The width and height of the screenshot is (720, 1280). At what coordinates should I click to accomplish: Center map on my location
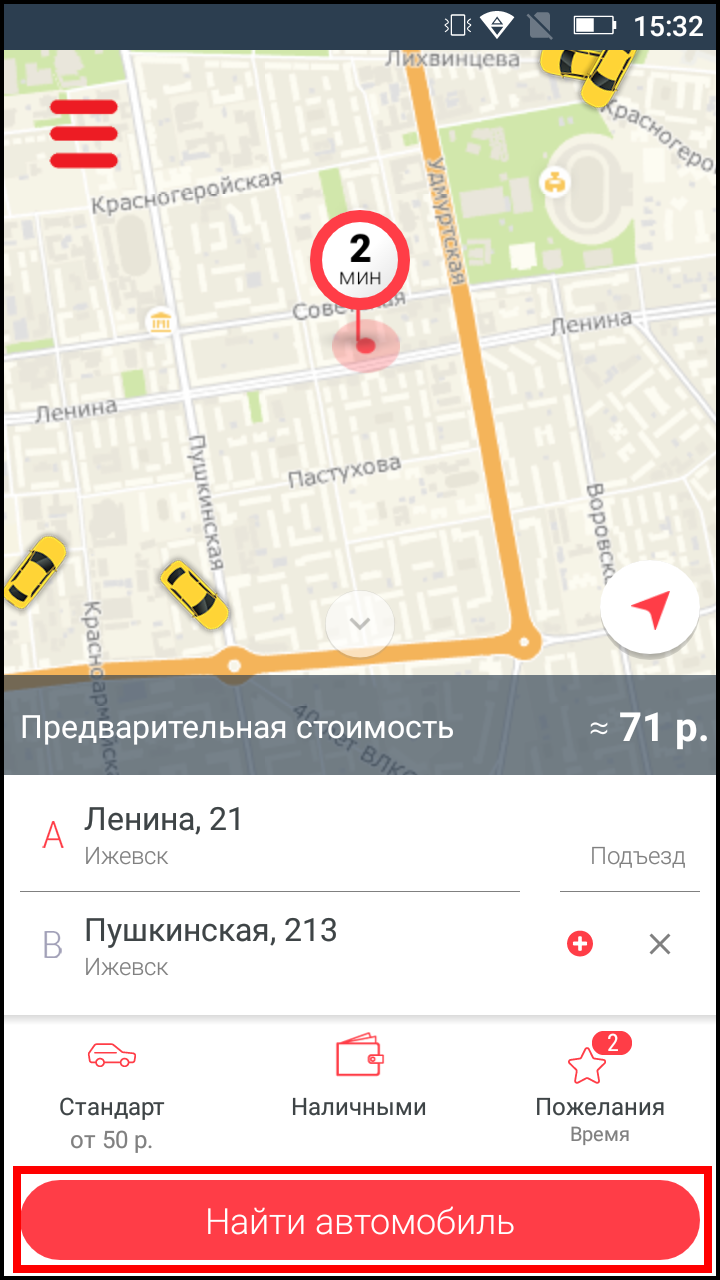pos(650,607)
